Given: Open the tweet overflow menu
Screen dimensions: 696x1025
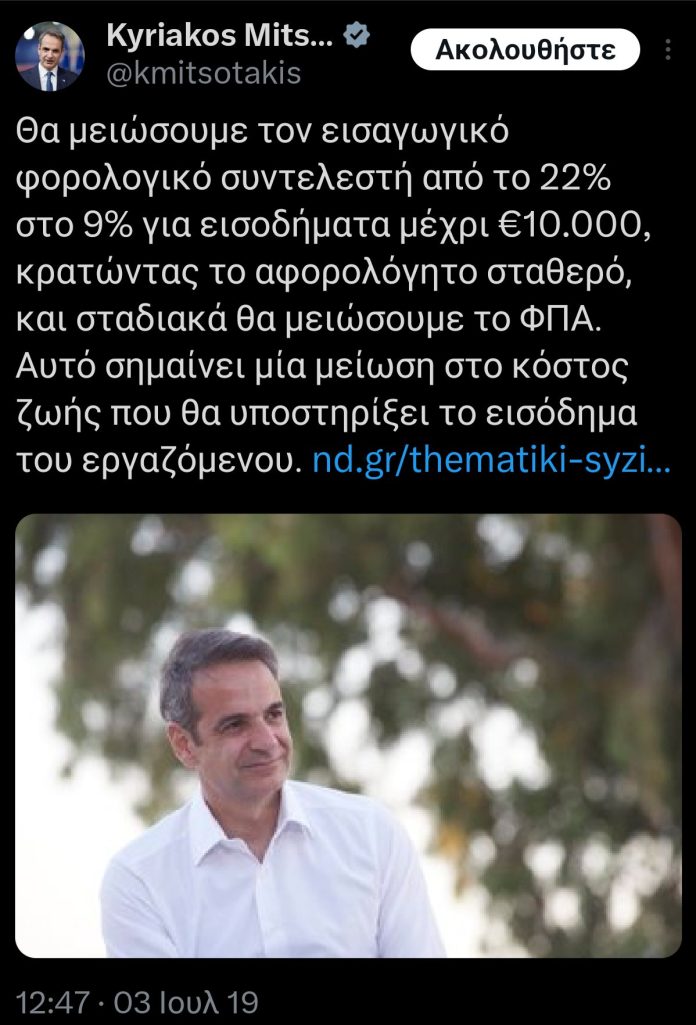Looking at the screenshot, I should point(669,49).
